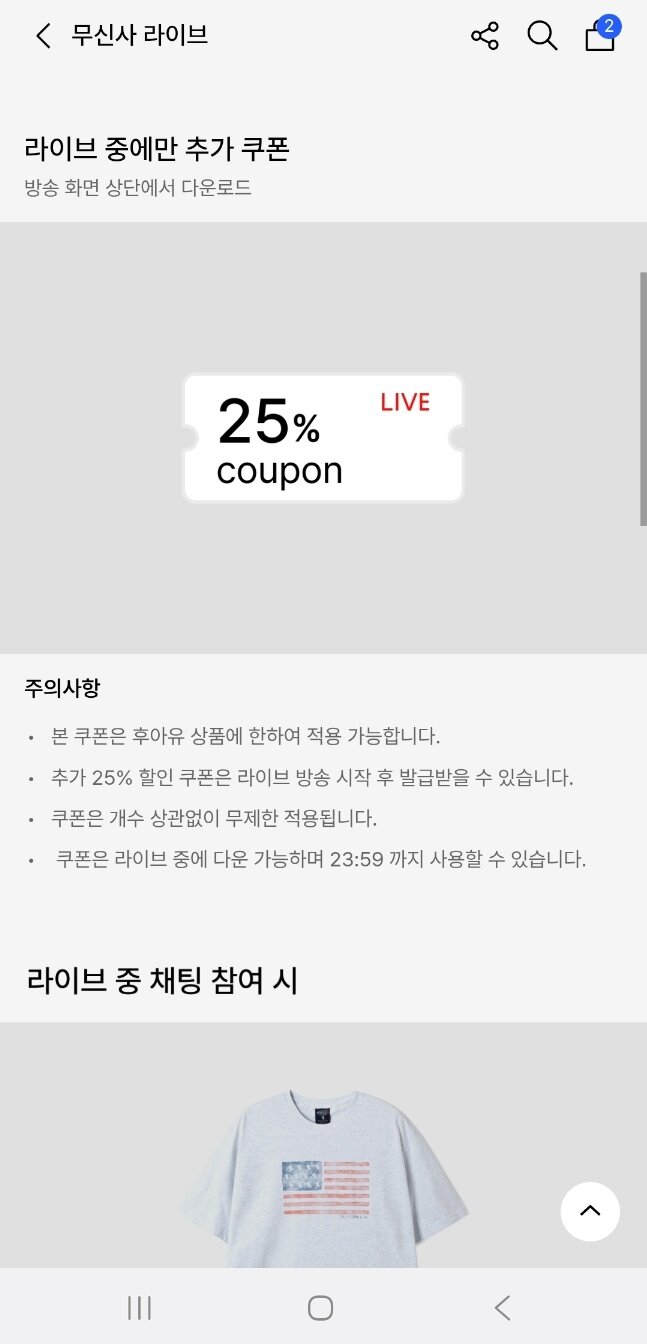Jump to top with the up-arrow button
This screenshot has height=1344, width=647.
point(590,1211)
